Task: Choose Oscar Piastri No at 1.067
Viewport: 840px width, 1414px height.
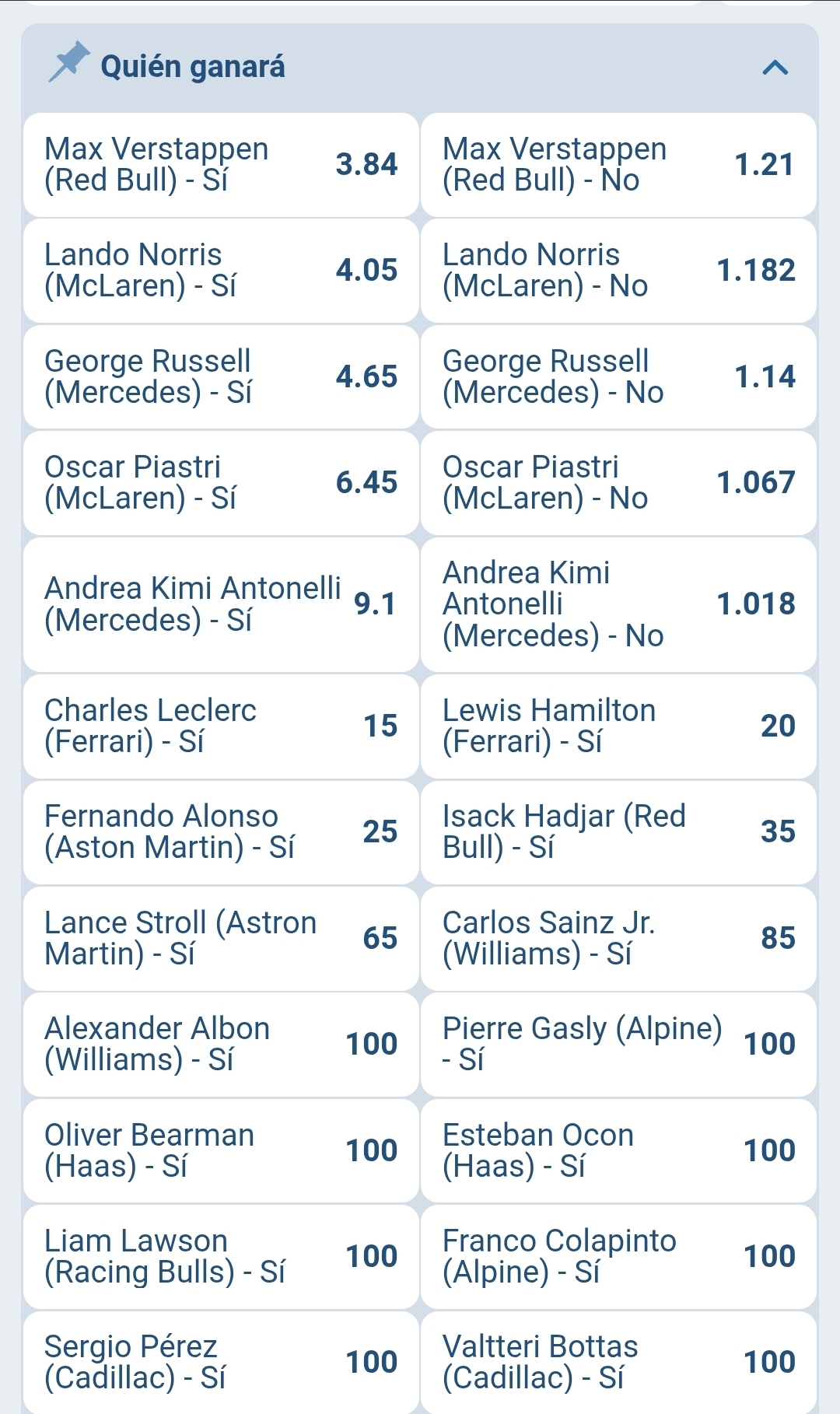Action: 618,482
